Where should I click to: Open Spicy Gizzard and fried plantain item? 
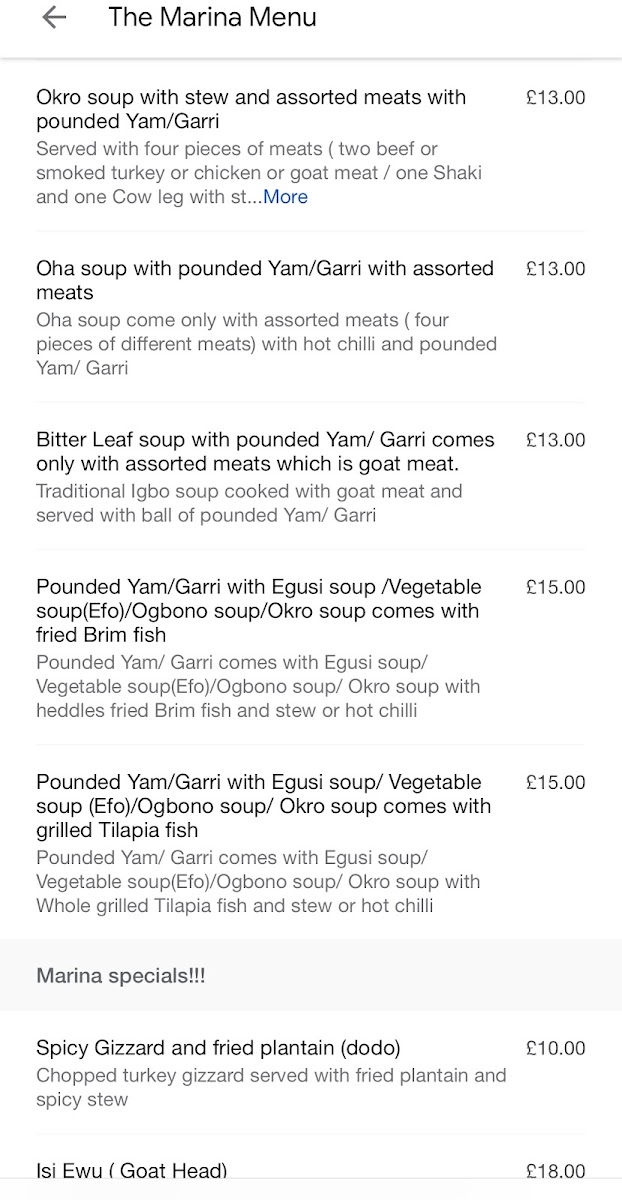tap(311, 1072)
